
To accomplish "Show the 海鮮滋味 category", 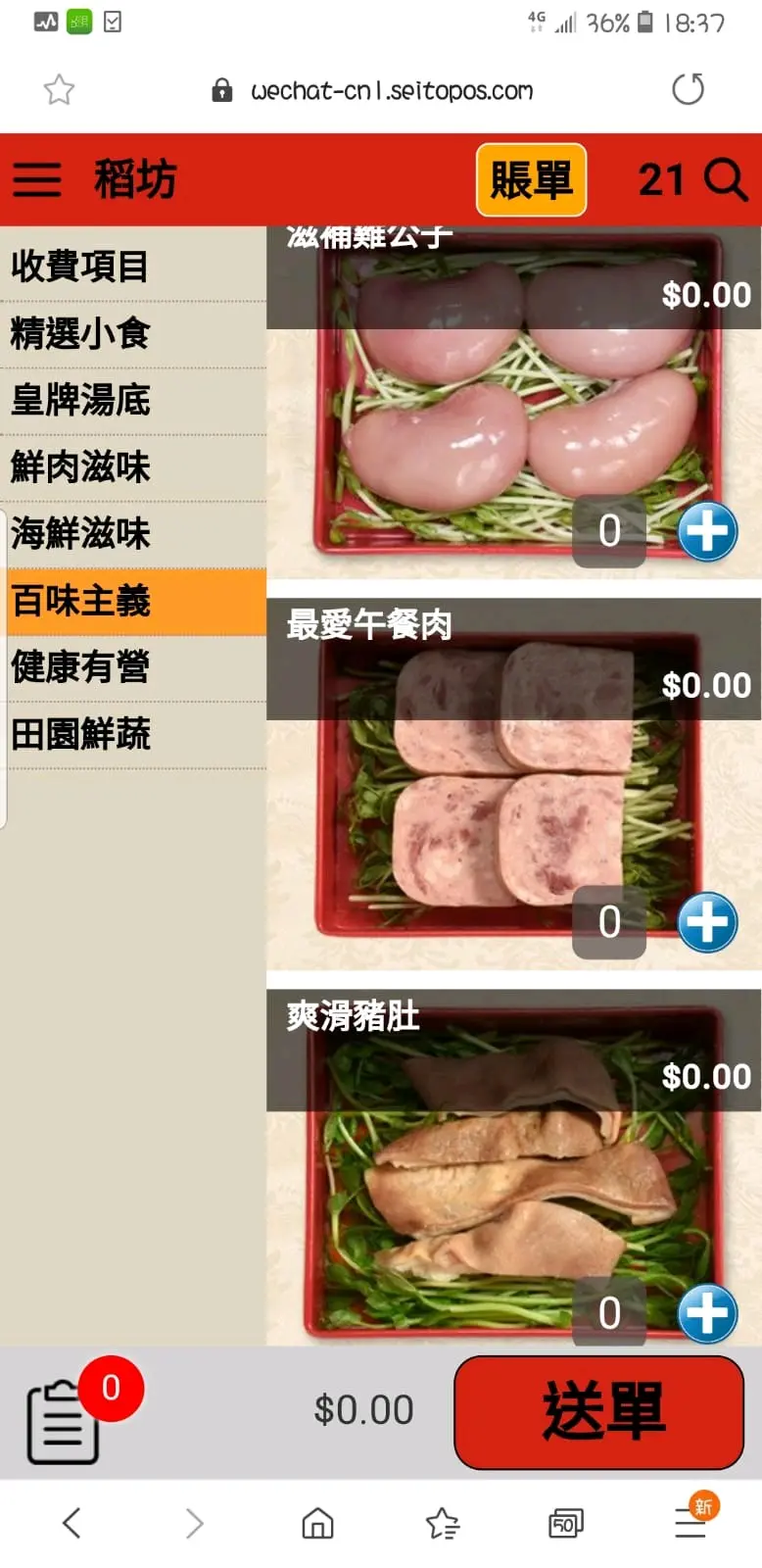I will click(80, 534).
